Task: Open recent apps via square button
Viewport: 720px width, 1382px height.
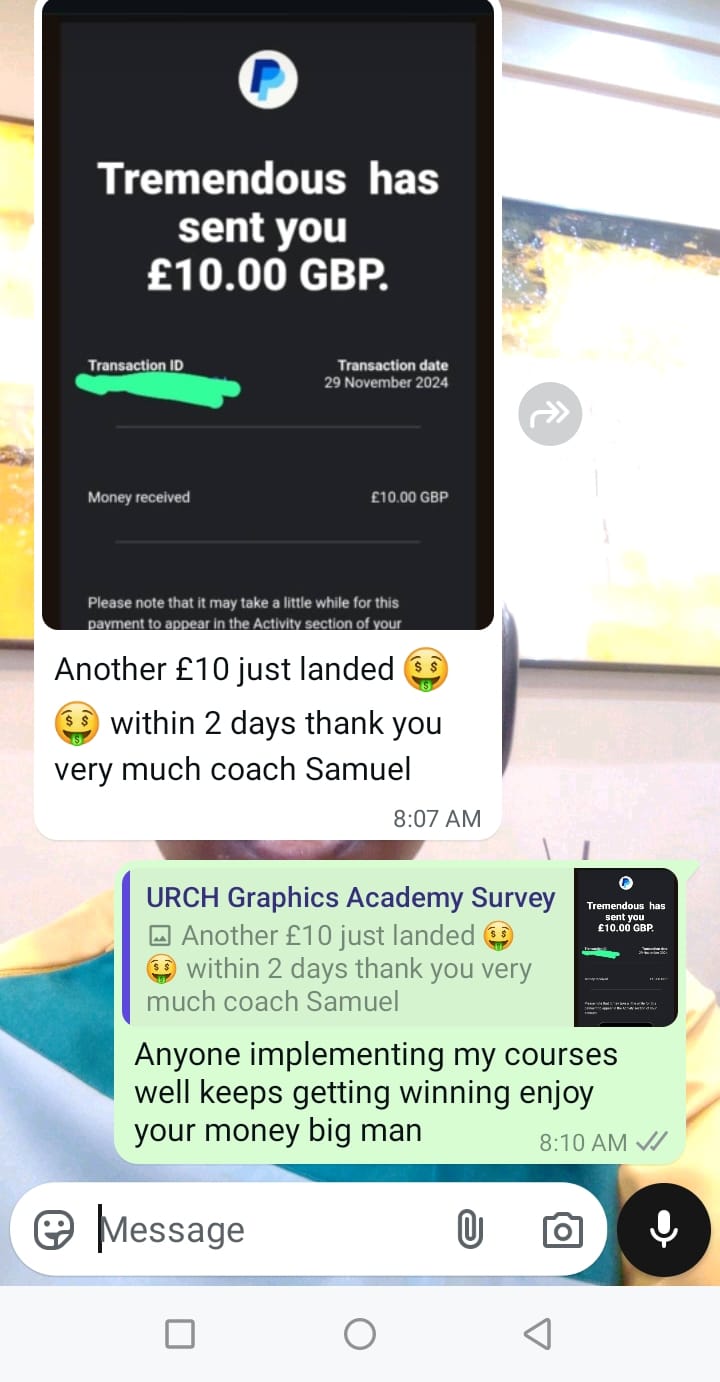Action: (x=180, y=1333)
